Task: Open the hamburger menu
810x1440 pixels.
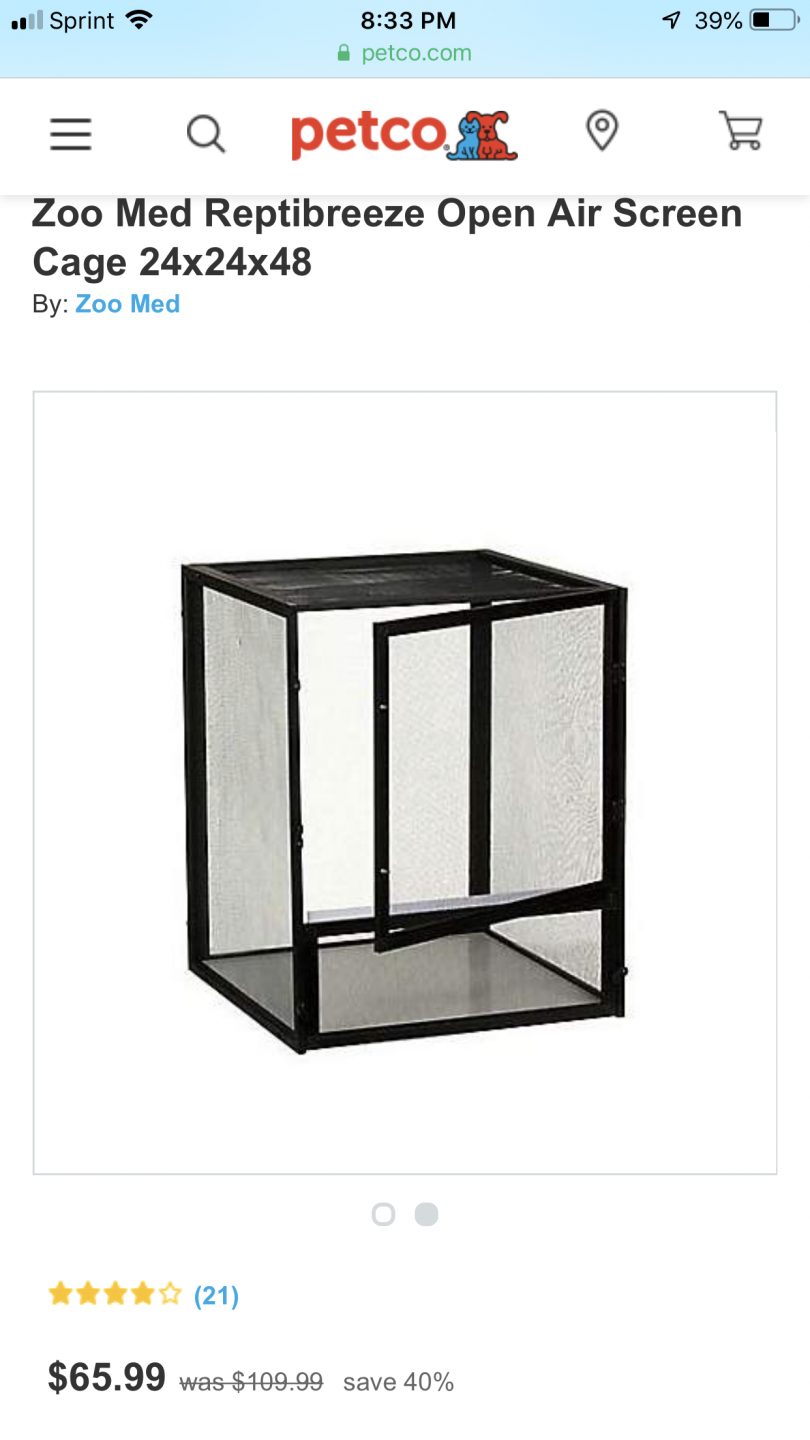Action: (x=71, y=134)
